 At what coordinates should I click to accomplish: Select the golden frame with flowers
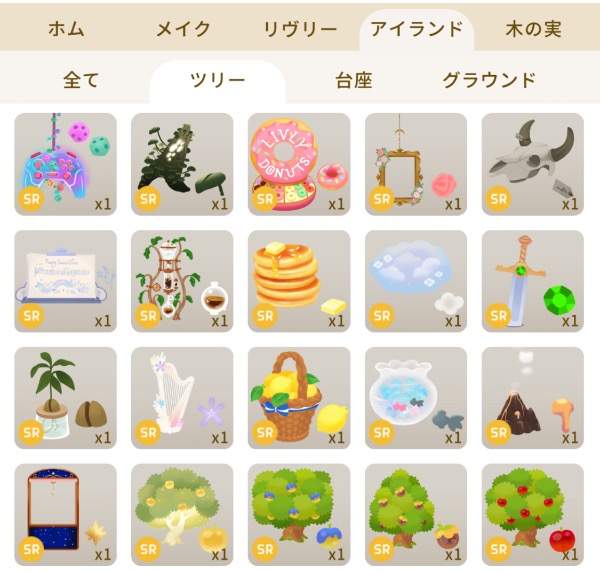416,164
